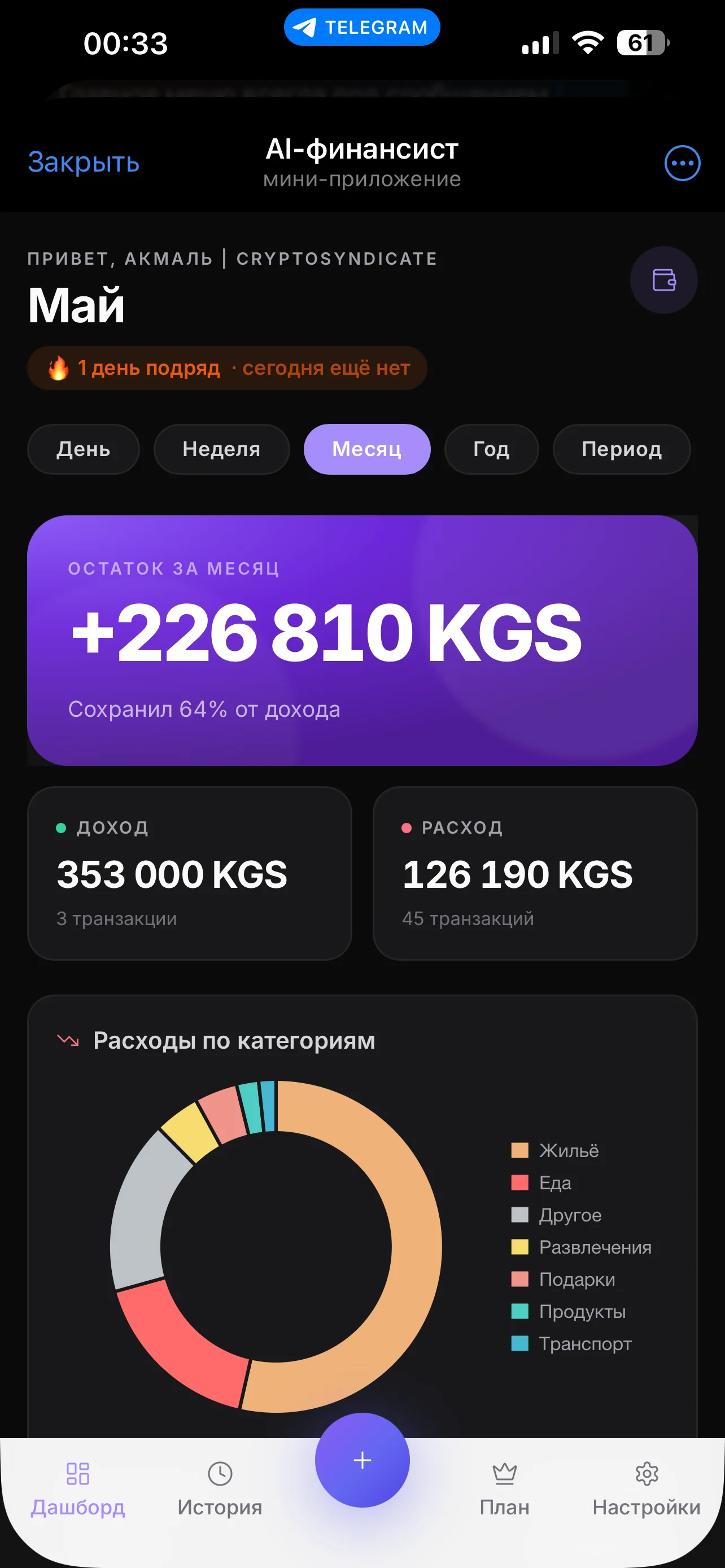Screen dimensions: 725x1568
Task: Open the Расход 126 190 KGS card
Action: pyautogui.click(x=535, y=874)
